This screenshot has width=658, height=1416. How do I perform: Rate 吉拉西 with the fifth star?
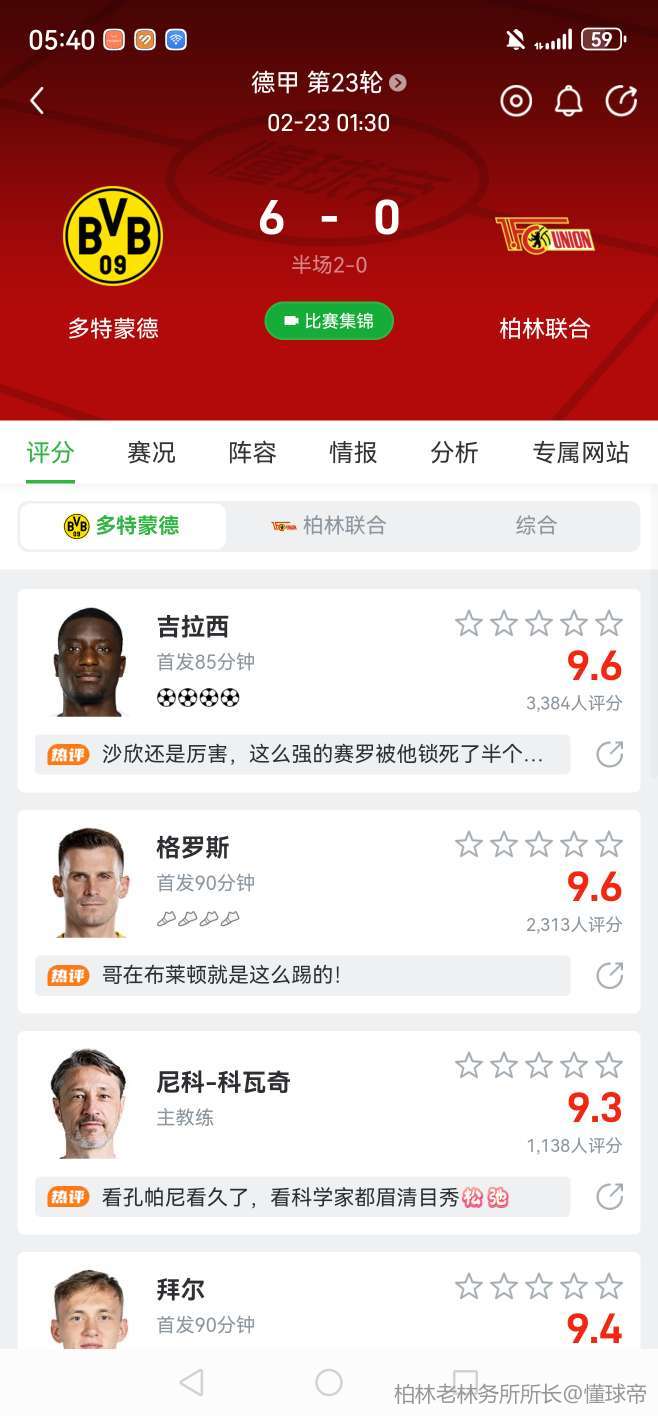[x=609, y=624]
